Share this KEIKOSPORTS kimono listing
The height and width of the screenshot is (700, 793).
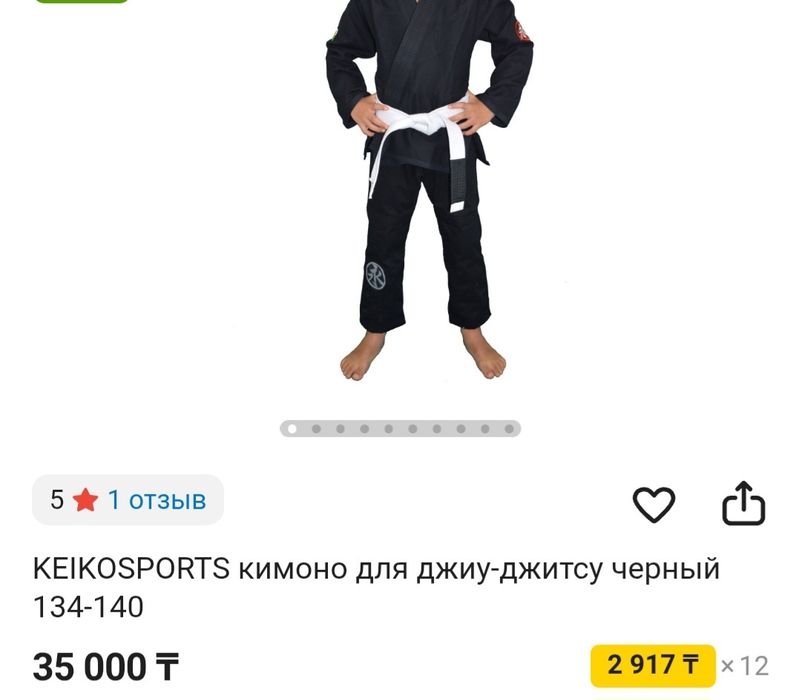click(x=743, y=505)
